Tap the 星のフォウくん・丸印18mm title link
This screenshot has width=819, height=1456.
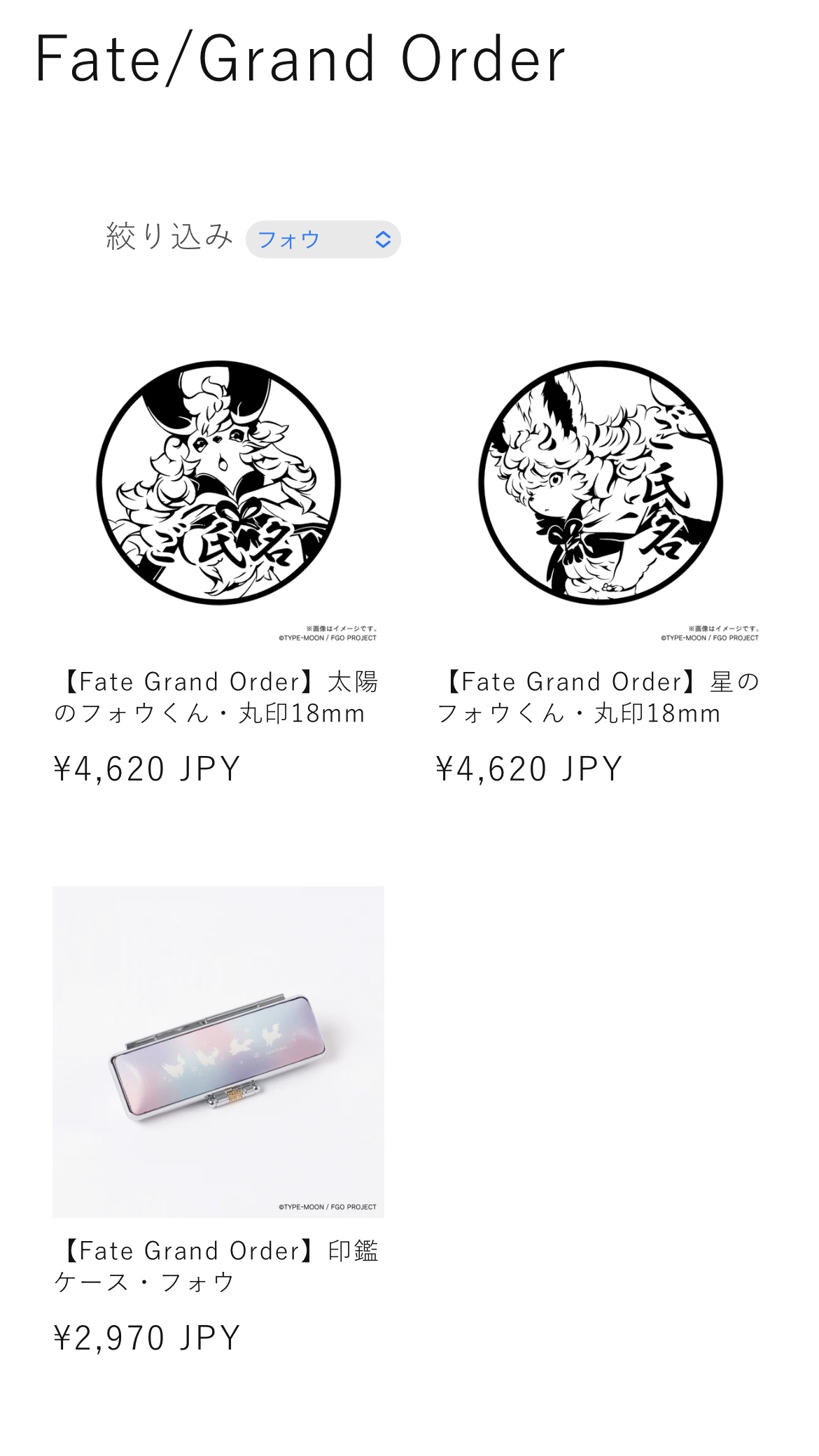pyautogui.click(x=599, y=697)
